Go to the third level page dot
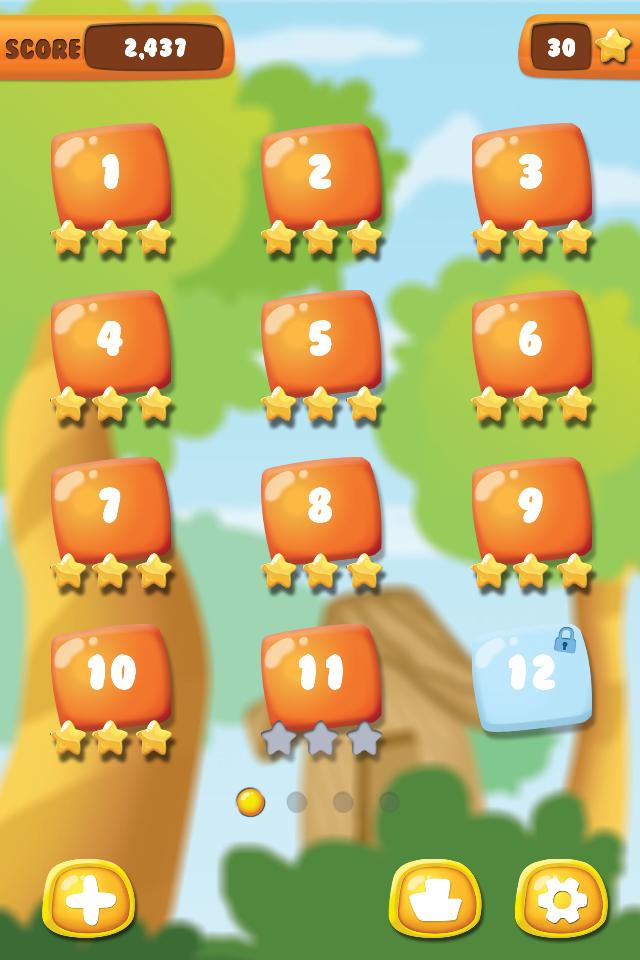The width and height of the screenshot is (640, 960). click(x=343, y=802)
